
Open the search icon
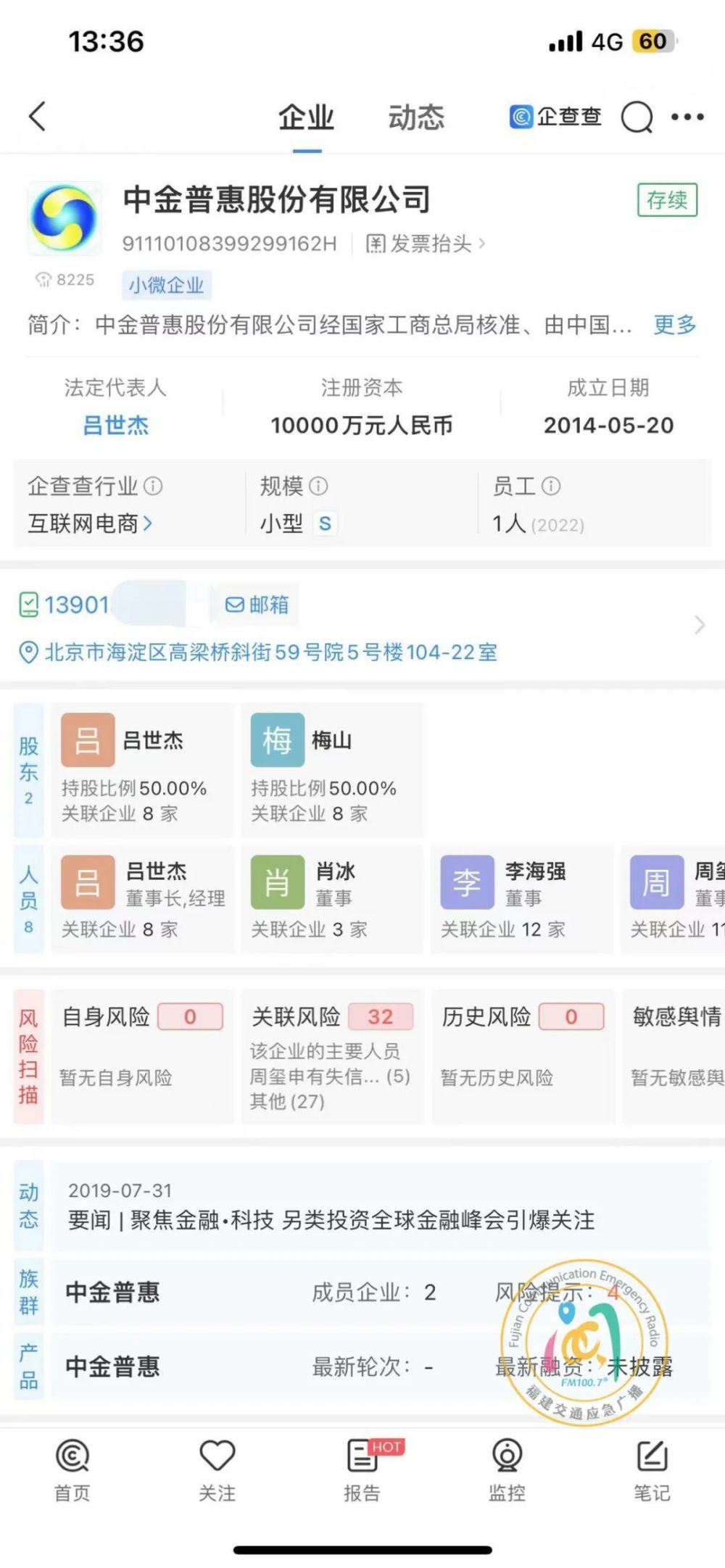(x=637, y=117)
